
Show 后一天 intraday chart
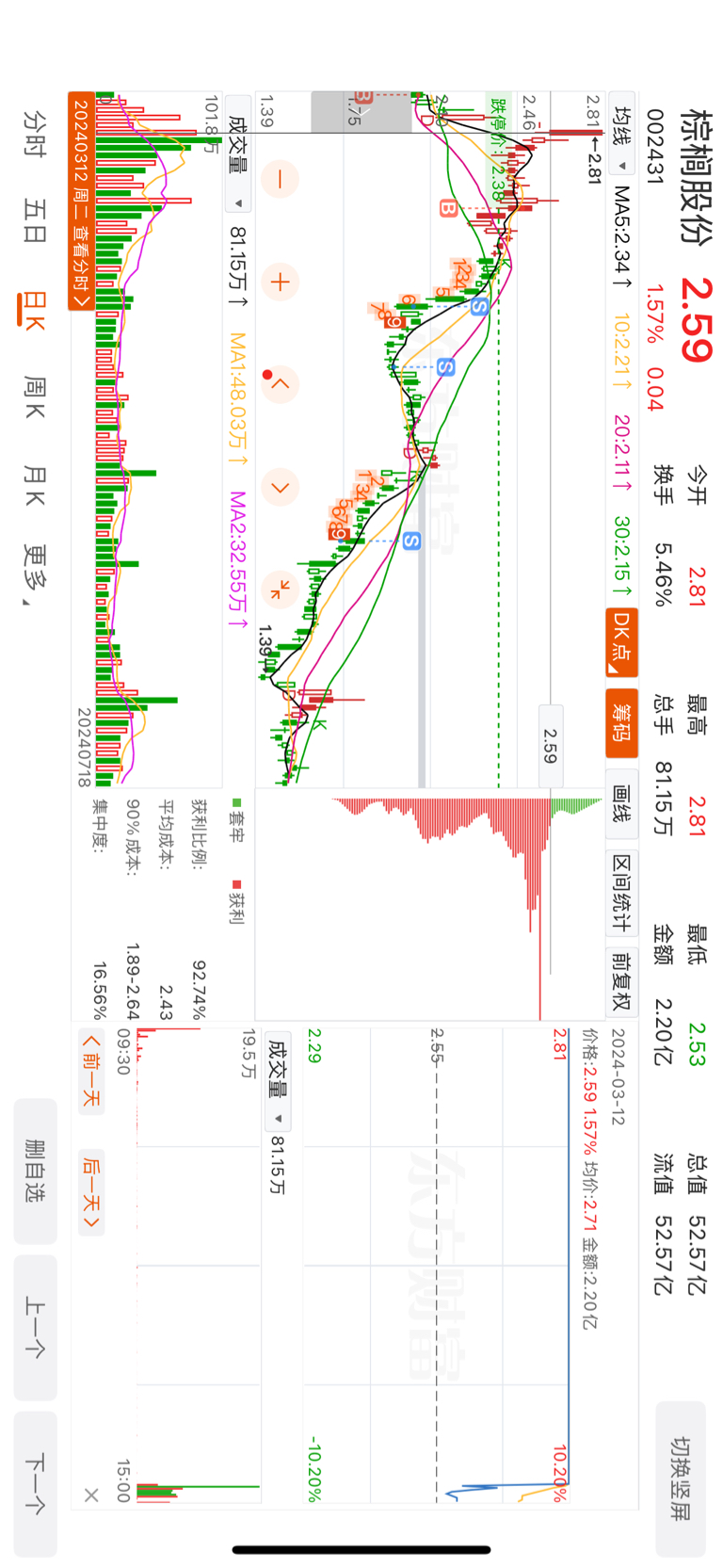pos(91,1192)
